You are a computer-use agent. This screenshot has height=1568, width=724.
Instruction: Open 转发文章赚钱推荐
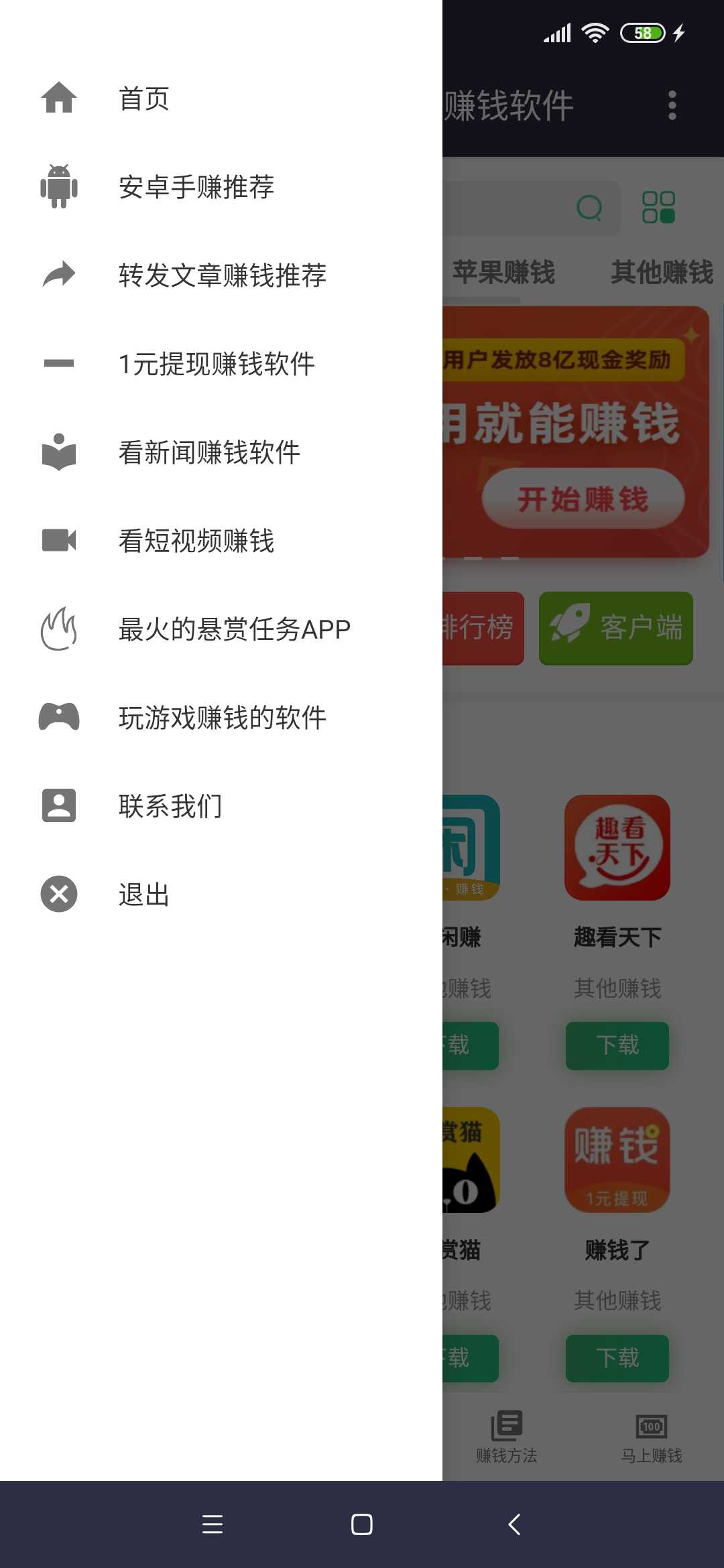(221, 275)
